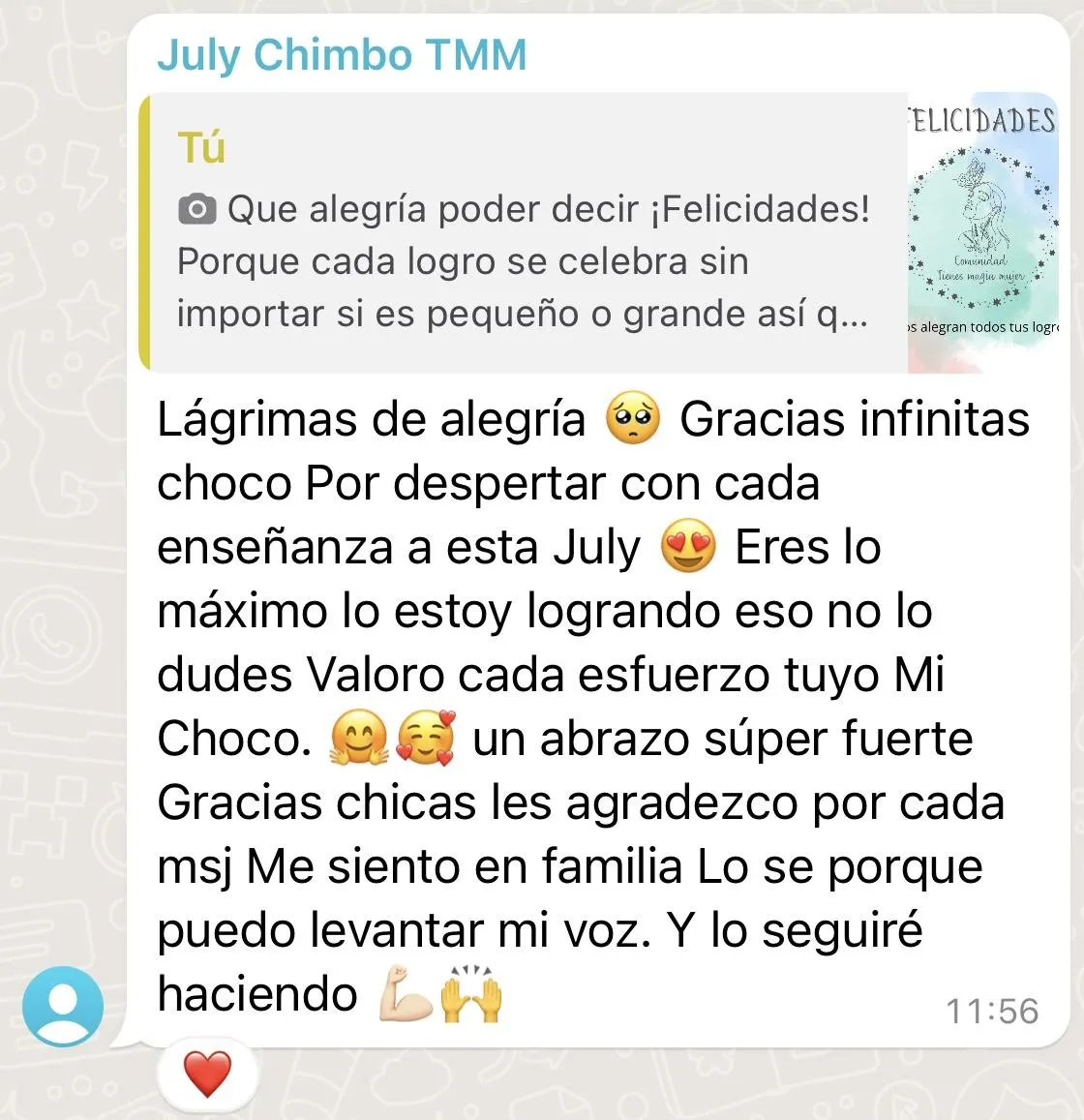Open the quoted reply from Tú
Viewport: 1084px width, 1120px height.
598,233
